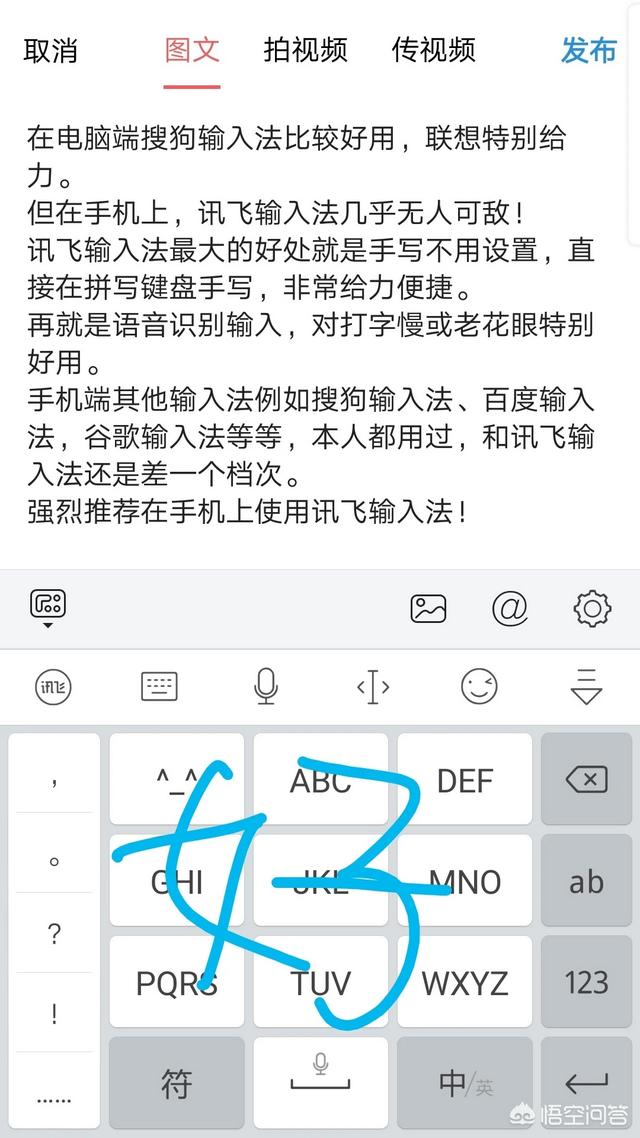Screen dimensions: 640x1138
Task: Open the cursor movement tool
Action: (373, 687)
